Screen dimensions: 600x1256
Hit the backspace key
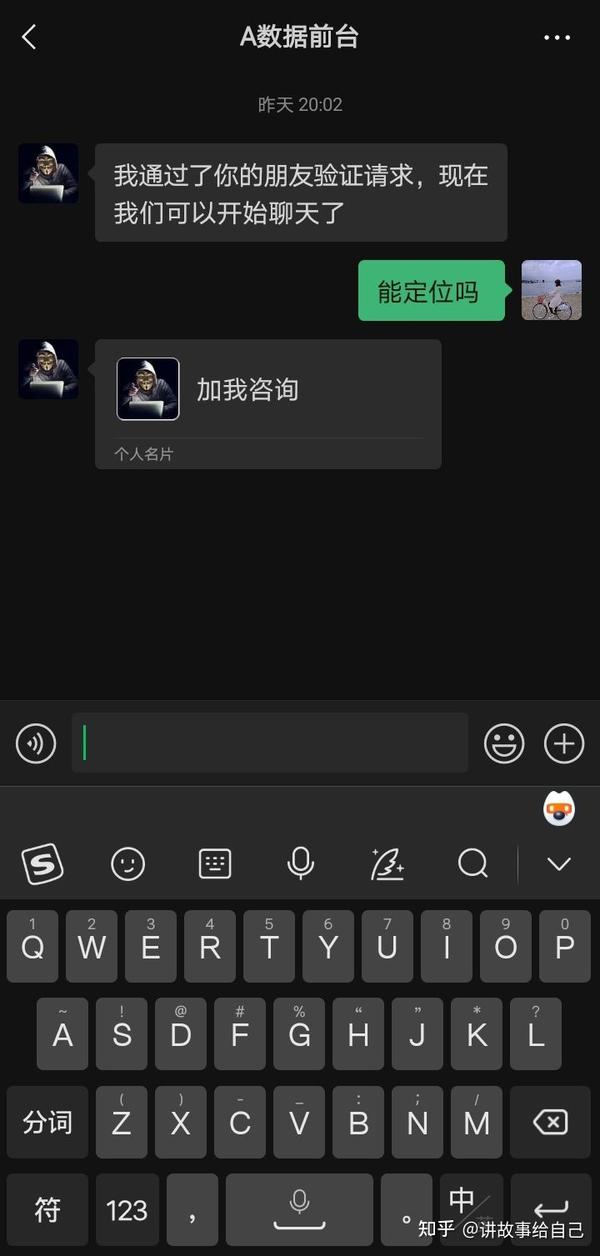(550, 1123)
